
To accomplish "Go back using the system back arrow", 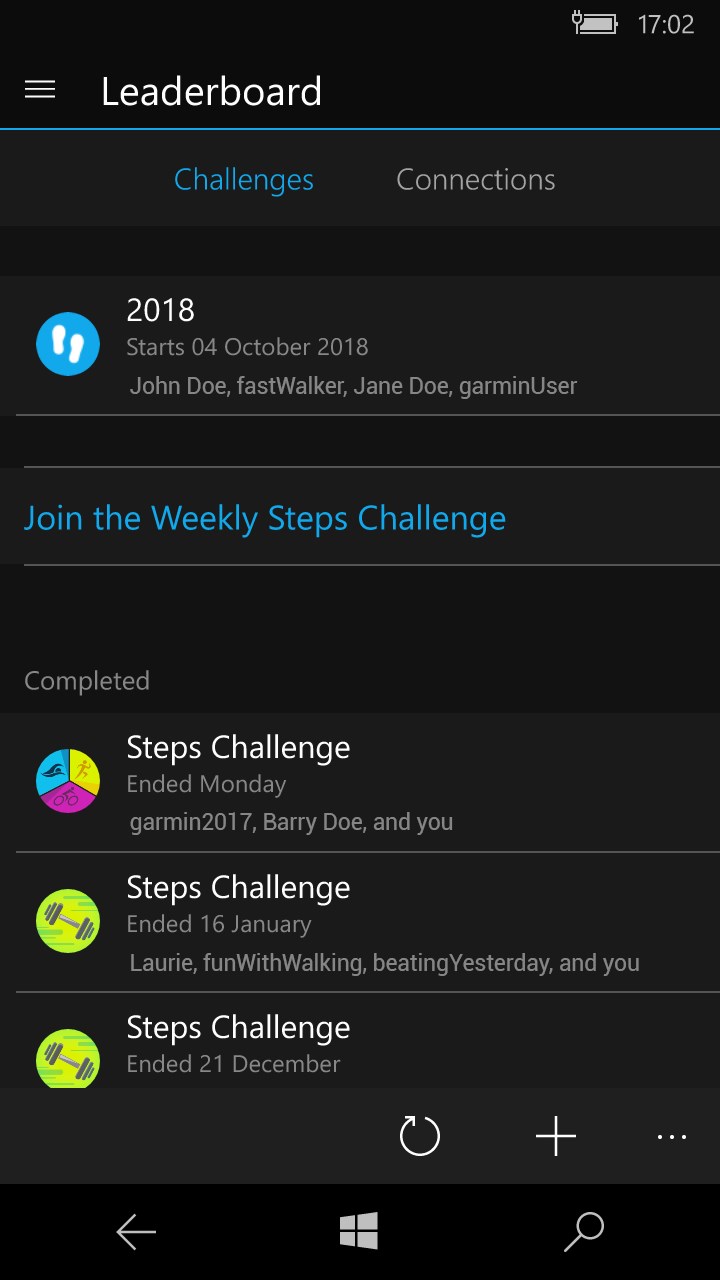I will tap(136, 1232).
